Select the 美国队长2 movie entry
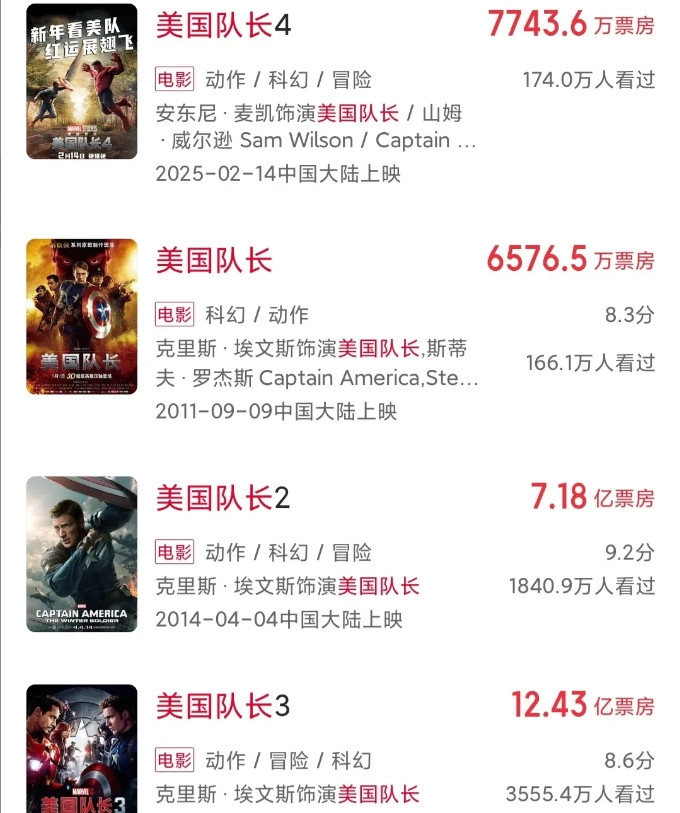 (223, 498)
